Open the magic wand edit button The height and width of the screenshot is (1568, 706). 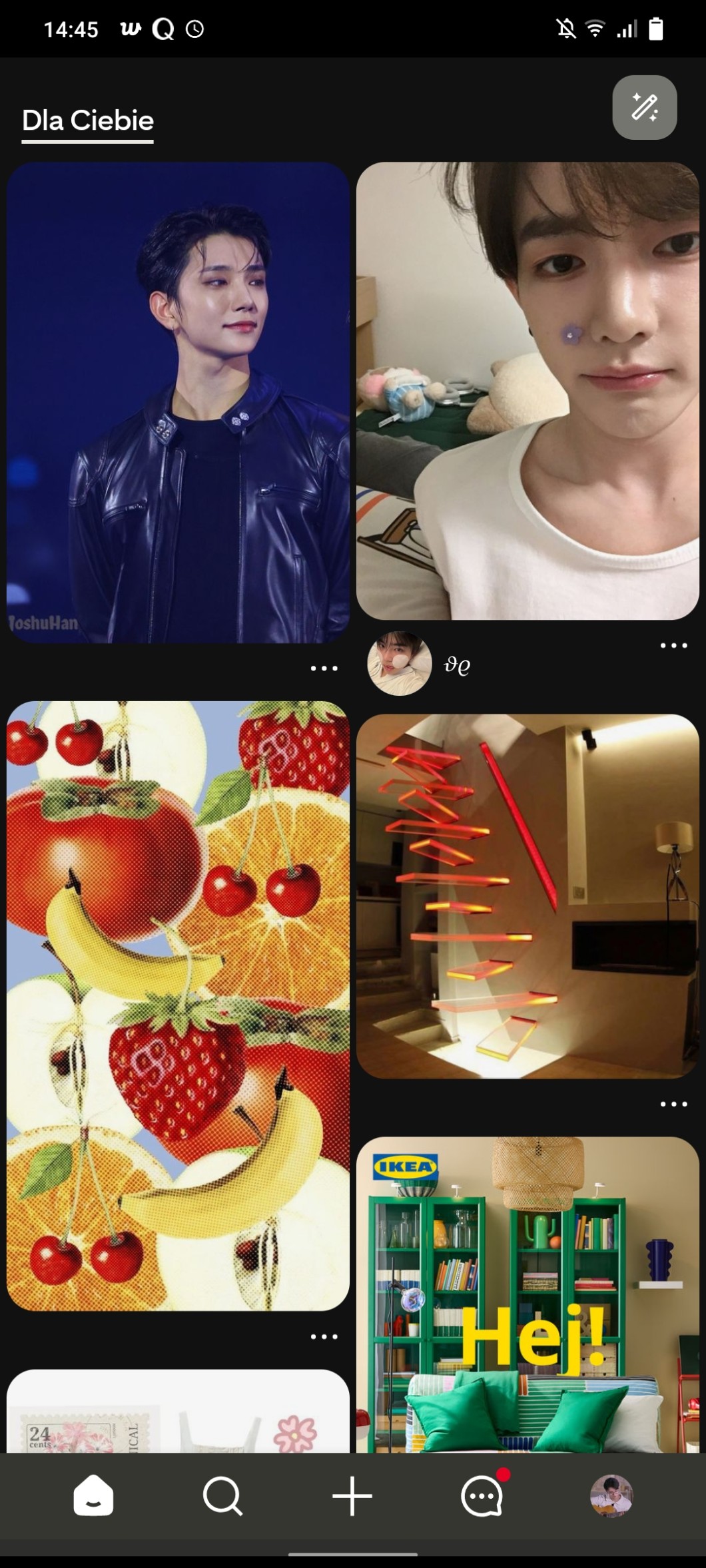(644, 107)
